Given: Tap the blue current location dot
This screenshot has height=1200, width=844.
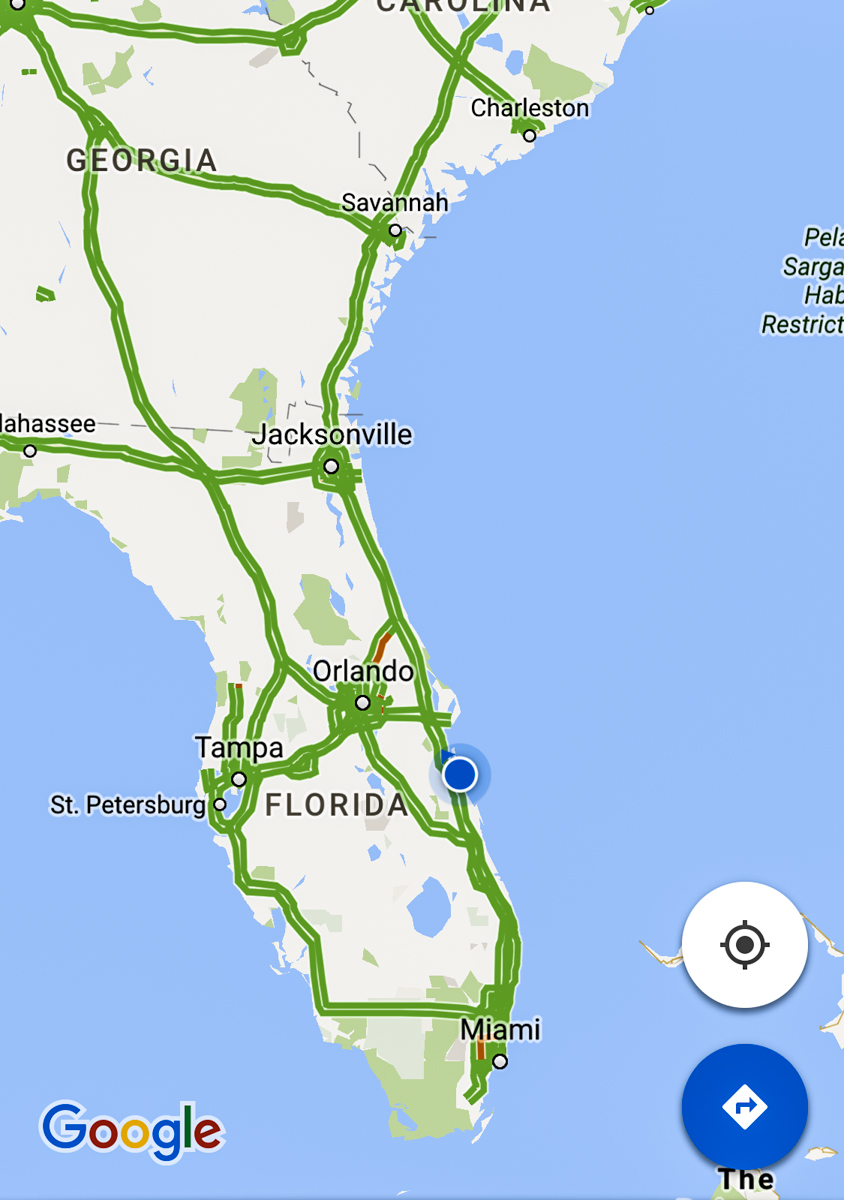Looking at the screenshot, I should [460, 774].
